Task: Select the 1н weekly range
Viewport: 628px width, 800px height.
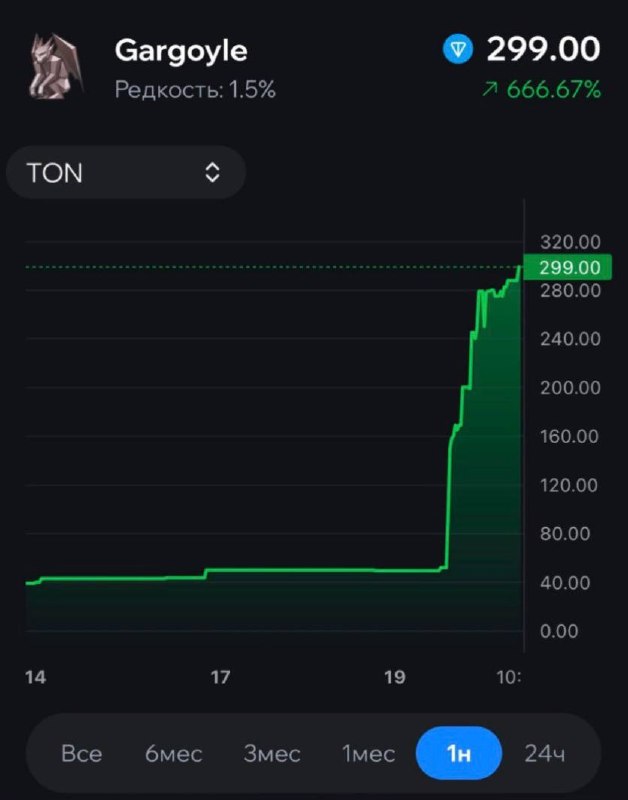Action: pos(459,753)
